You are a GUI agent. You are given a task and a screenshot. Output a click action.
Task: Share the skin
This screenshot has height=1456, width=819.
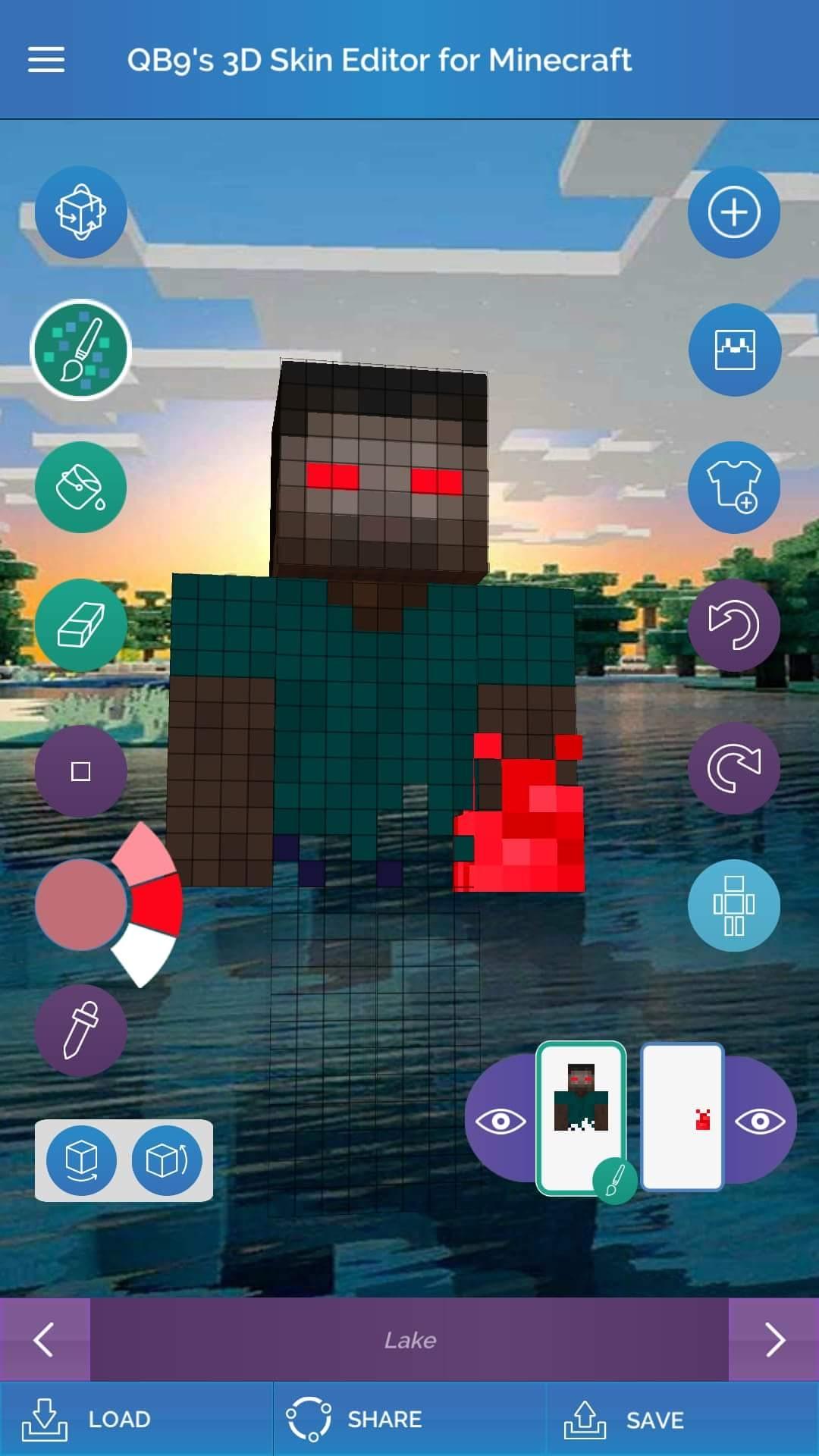pyautogui.click(x=355, y=1420)
